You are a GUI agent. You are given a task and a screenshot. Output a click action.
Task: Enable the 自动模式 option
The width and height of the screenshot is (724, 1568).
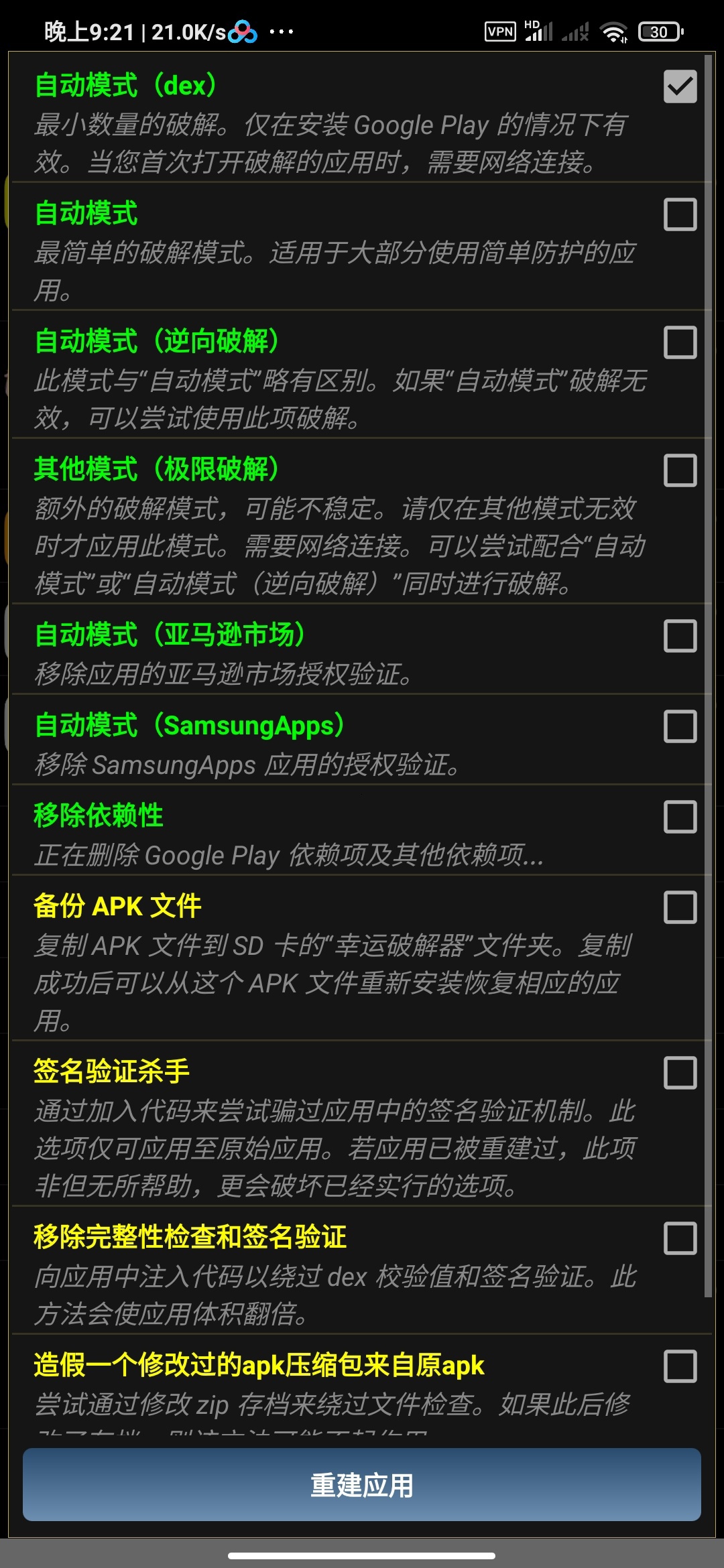click(x=680, y=216)
